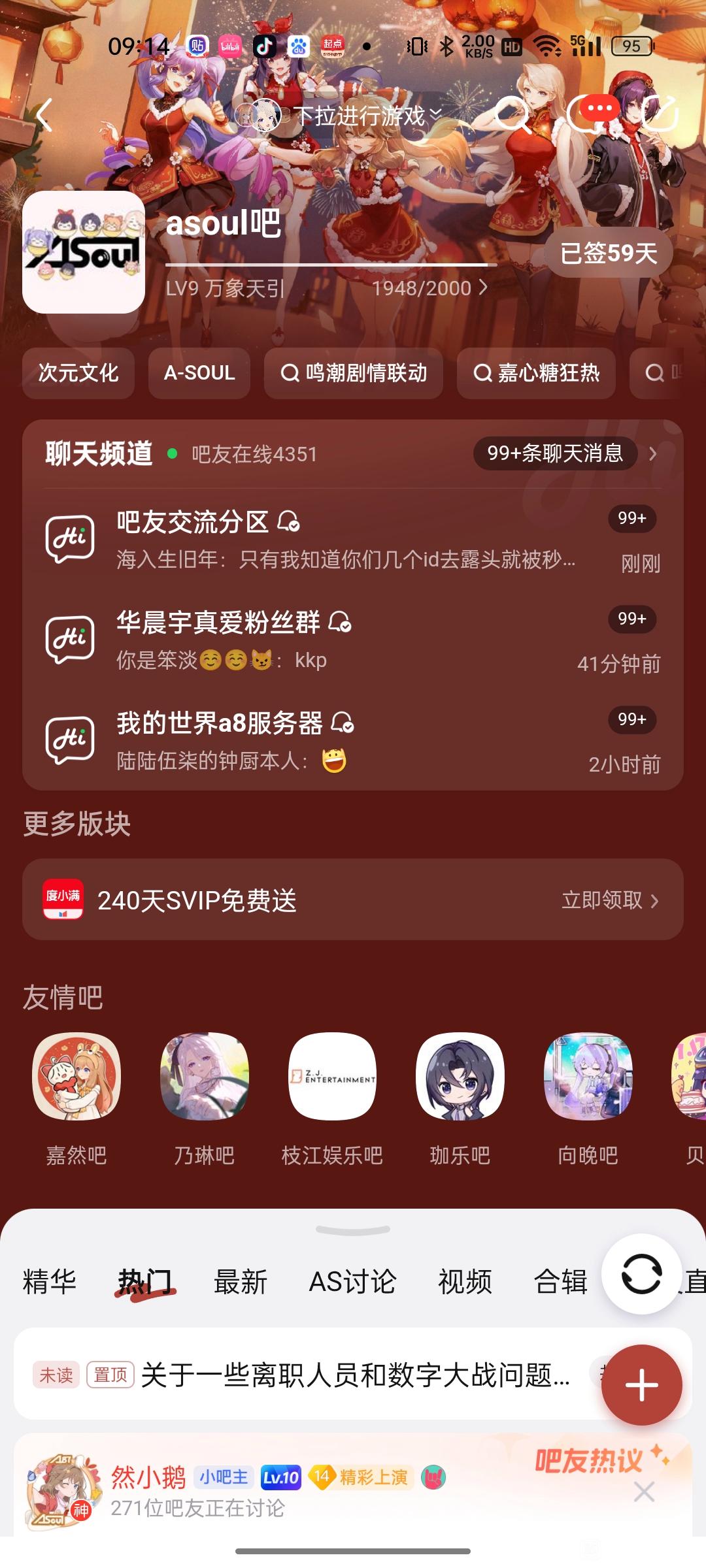
Task: Dismiss the 吧友热议 card
Action: click(644, 1492)
